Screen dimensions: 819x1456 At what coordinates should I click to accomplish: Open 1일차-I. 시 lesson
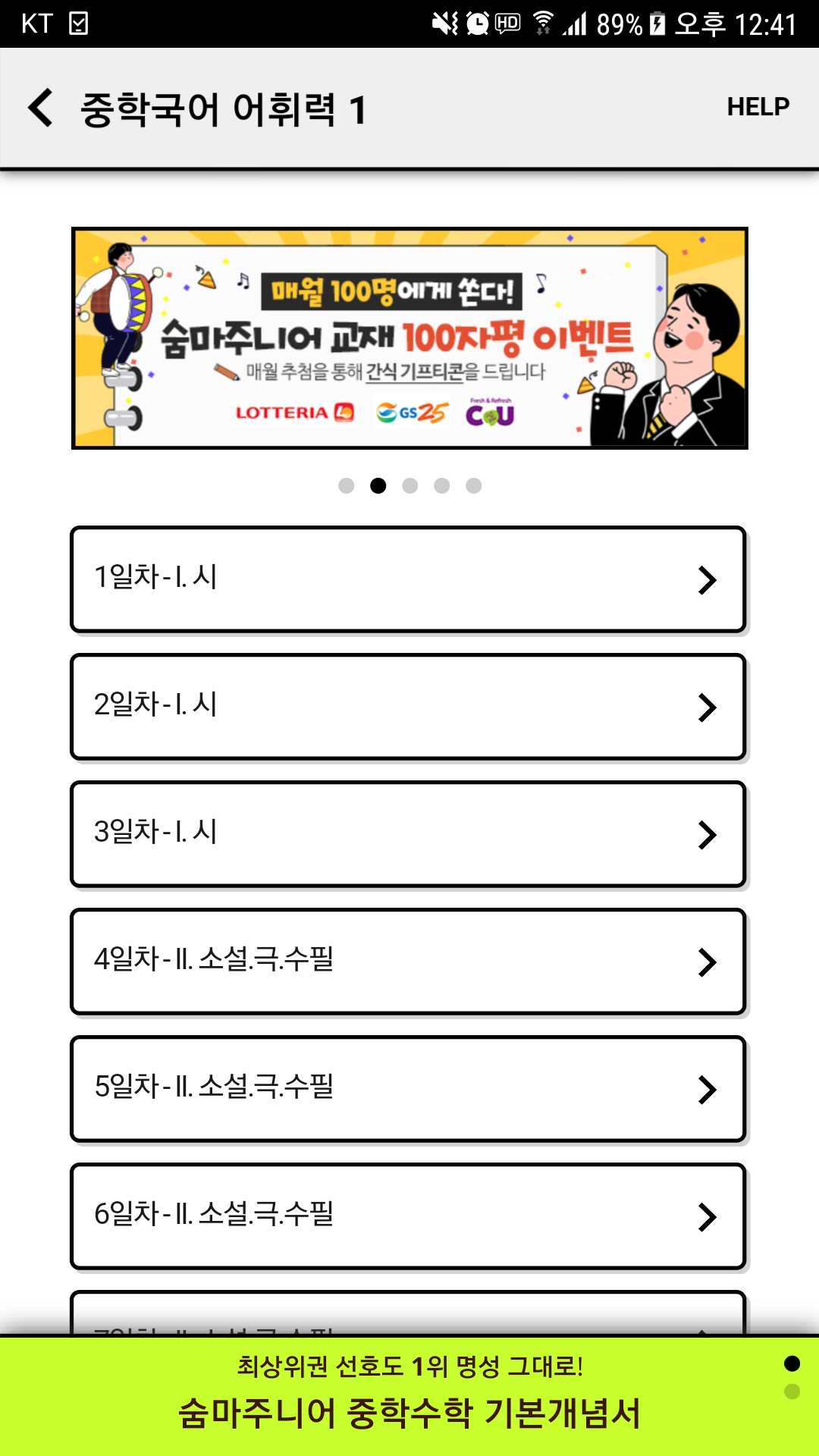click(408, 579)
